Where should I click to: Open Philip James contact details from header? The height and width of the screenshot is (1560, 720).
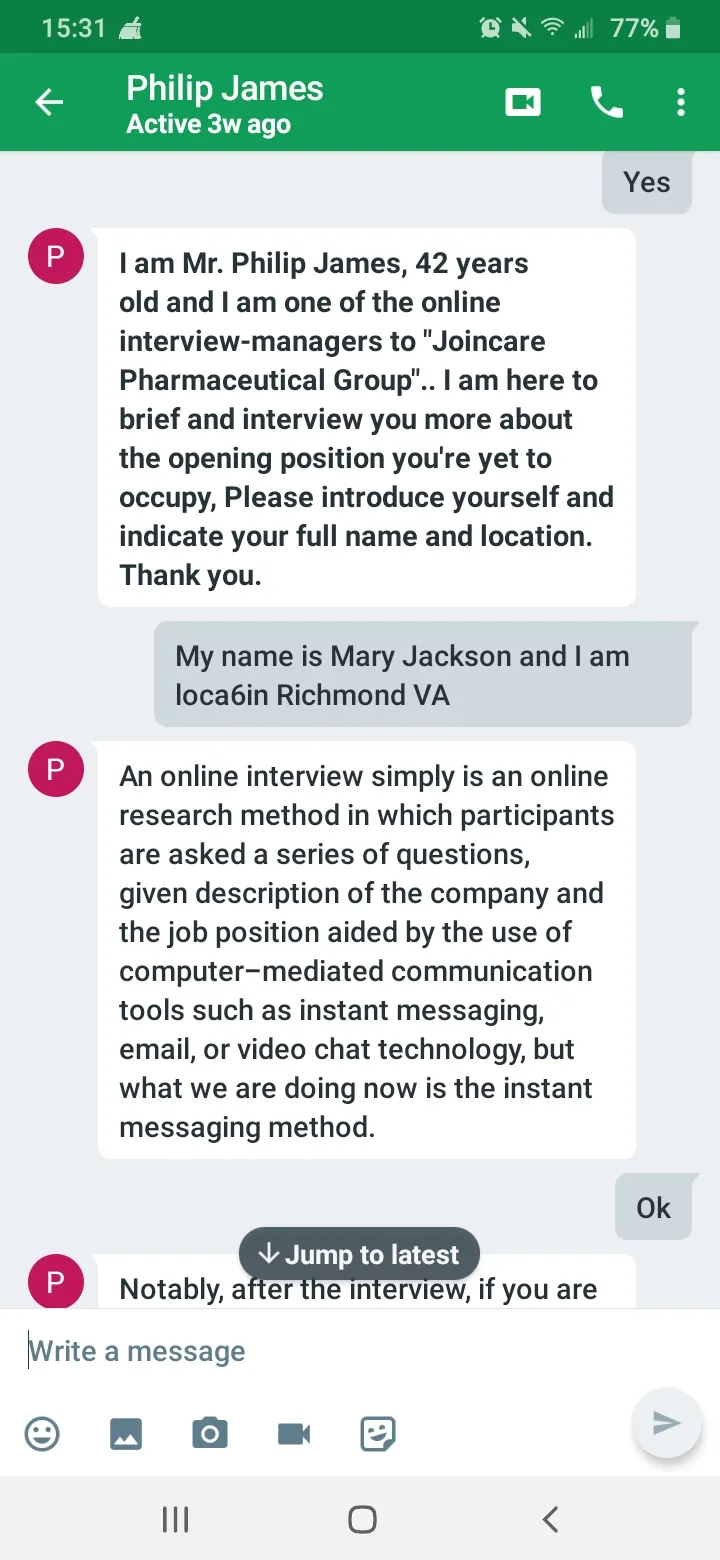[x=225, y=103]
